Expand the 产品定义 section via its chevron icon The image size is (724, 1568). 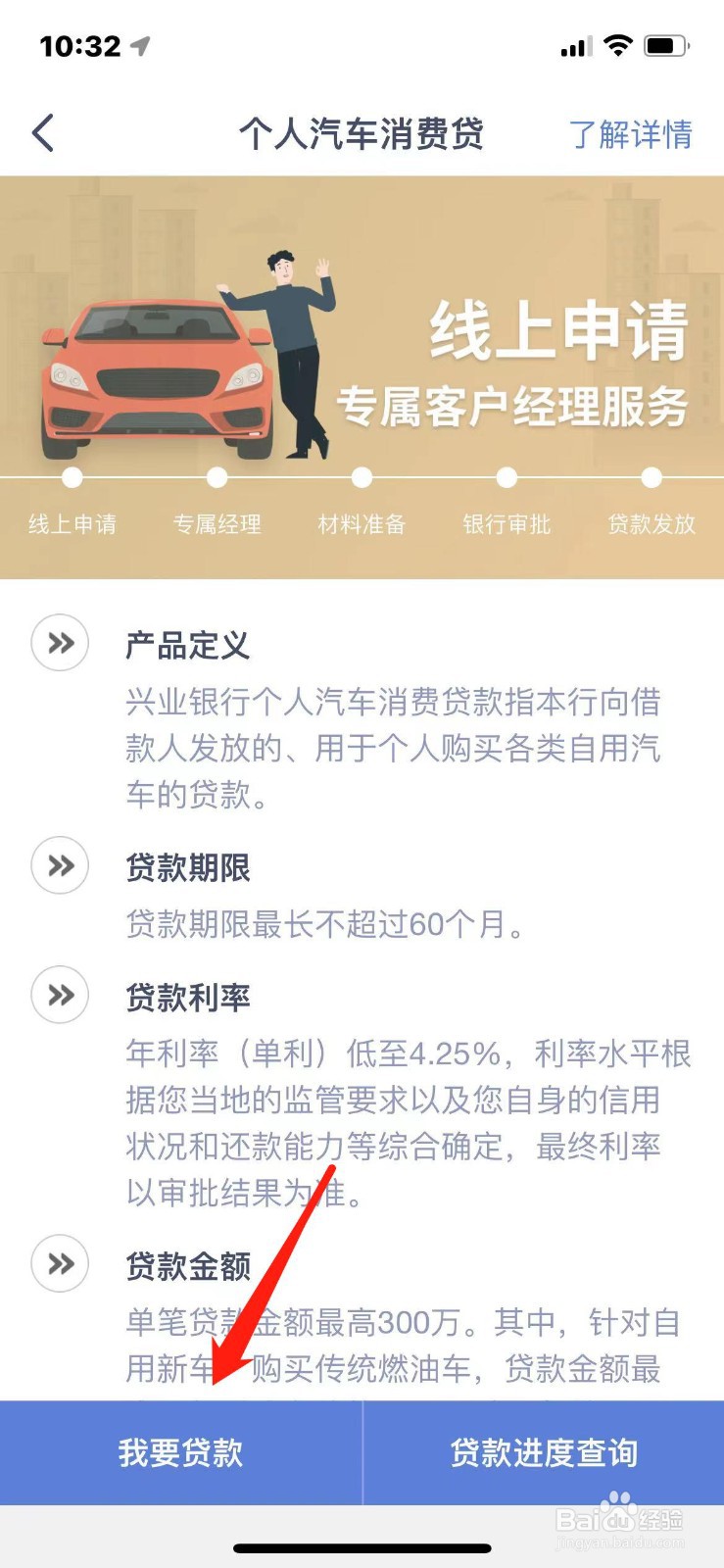pyautogui.click(x=60, y=644)
